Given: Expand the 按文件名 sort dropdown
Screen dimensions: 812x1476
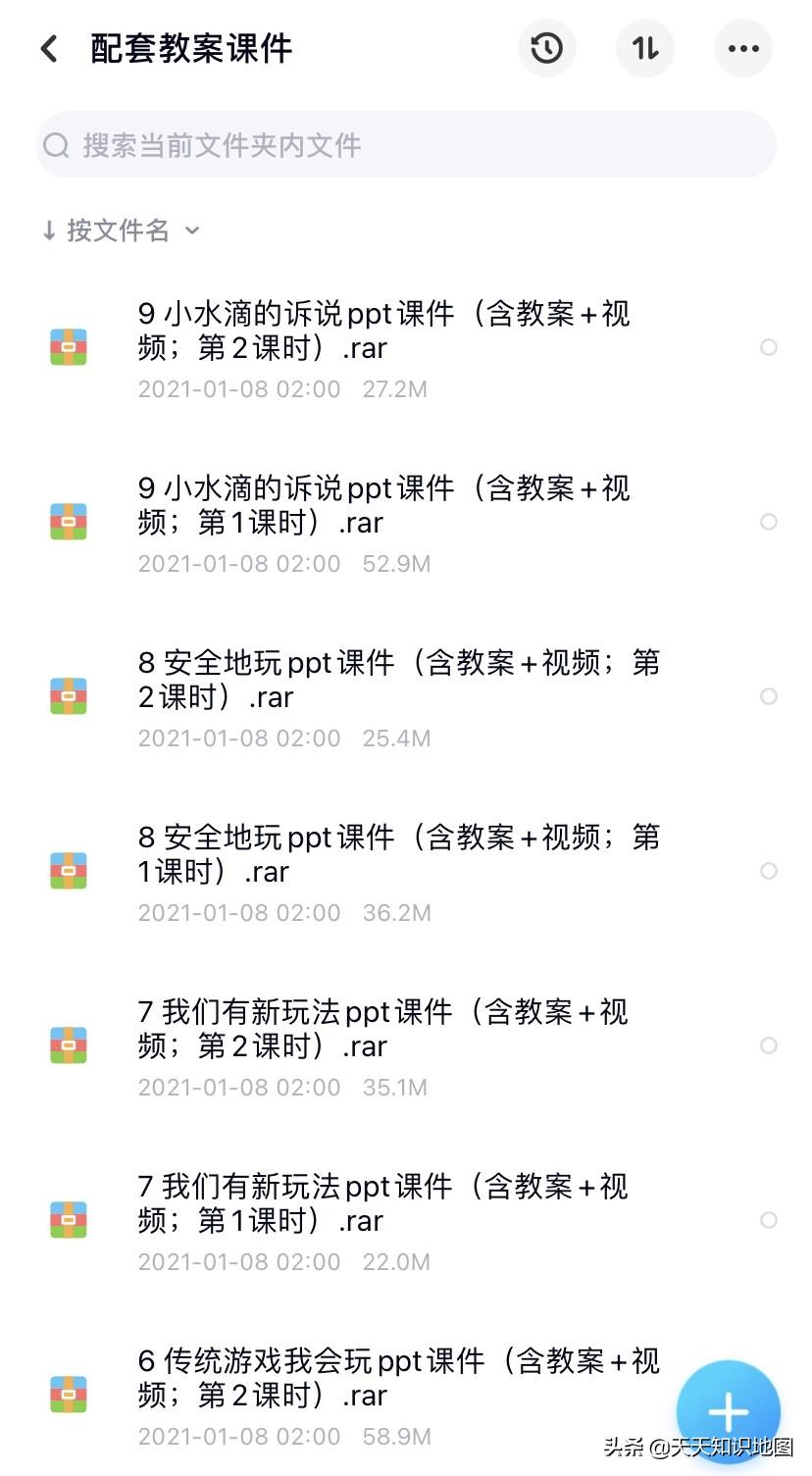Looking at the screenshot, I should click(121, 230).
